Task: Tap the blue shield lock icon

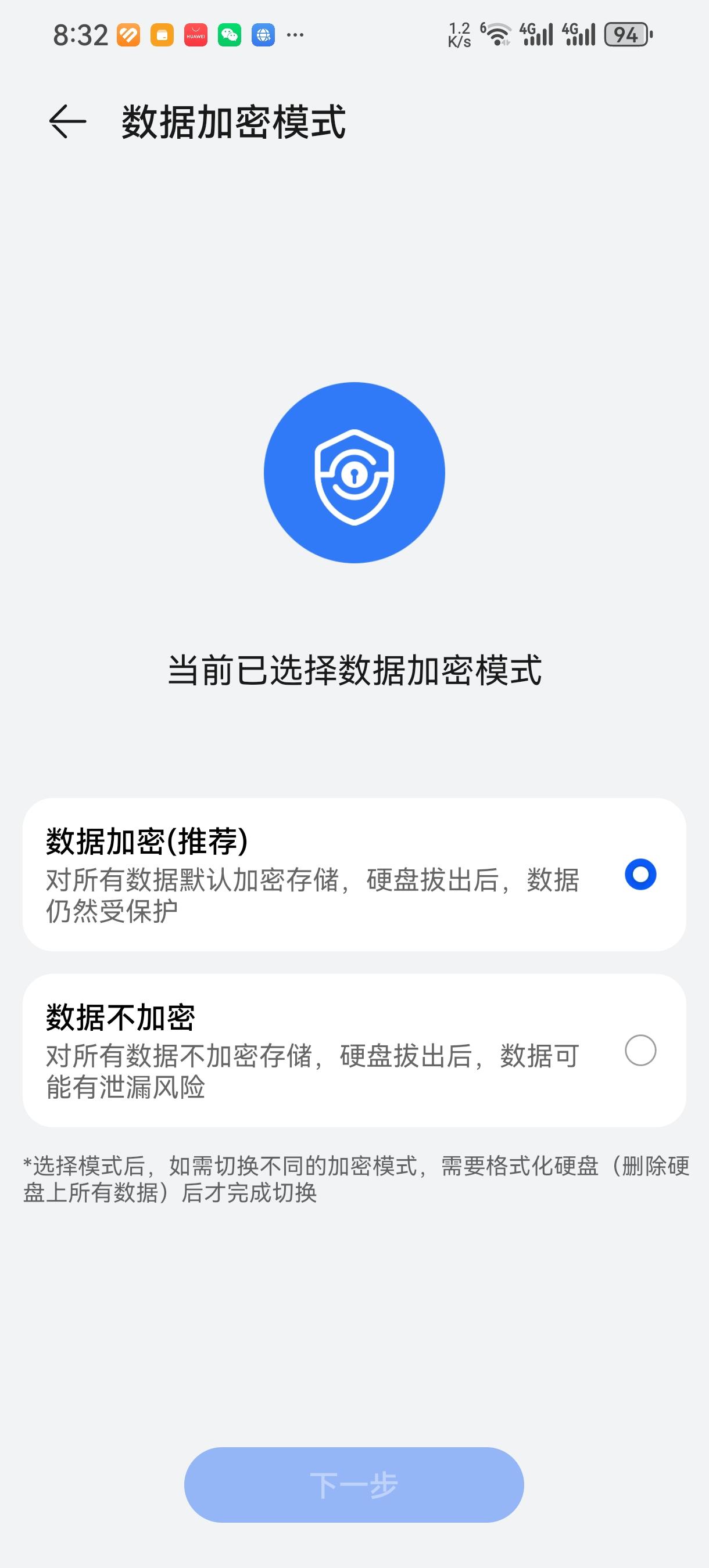Action: tap(354, 478)
